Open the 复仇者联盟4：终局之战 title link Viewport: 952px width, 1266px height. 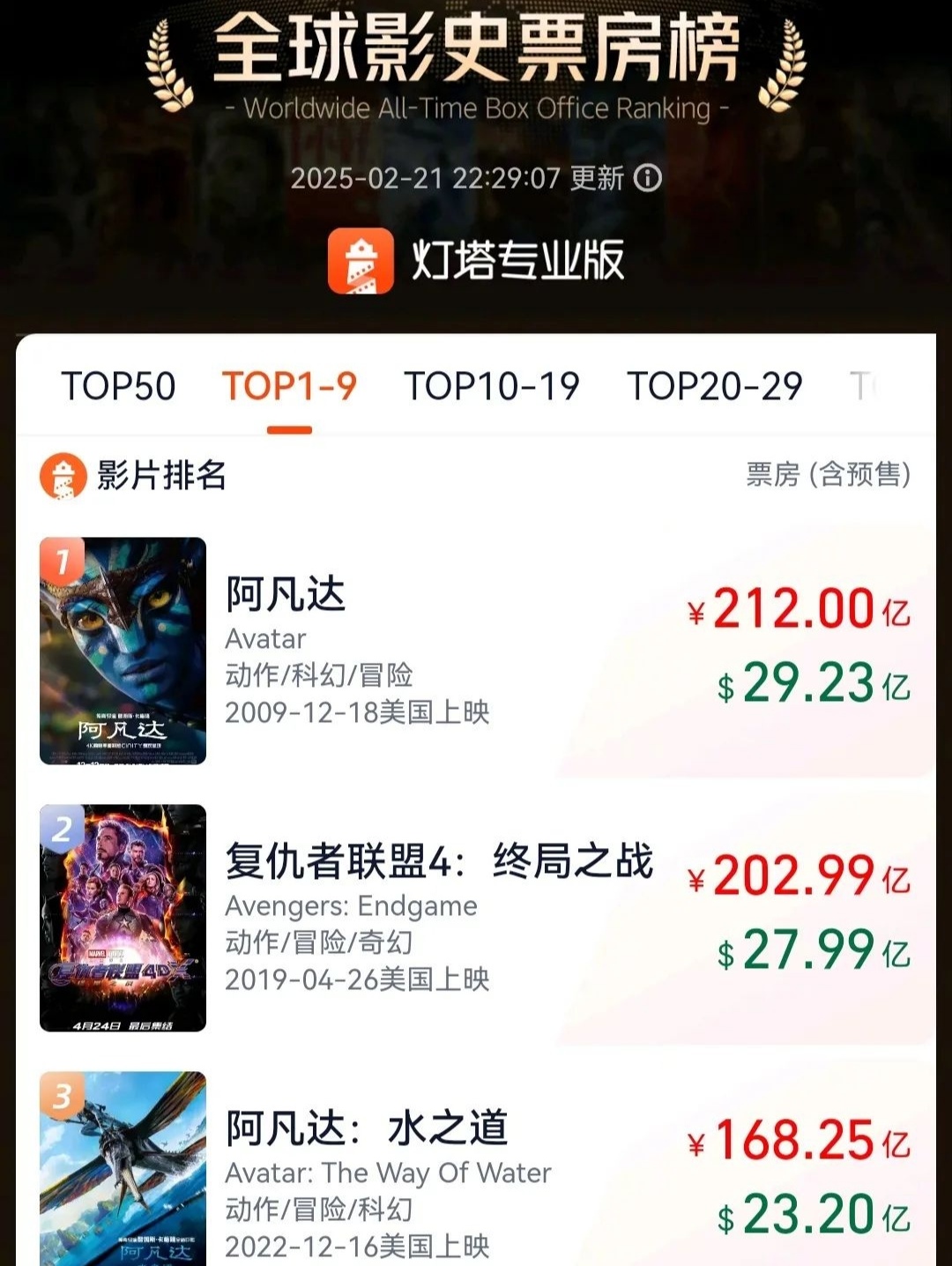point(440,865)
